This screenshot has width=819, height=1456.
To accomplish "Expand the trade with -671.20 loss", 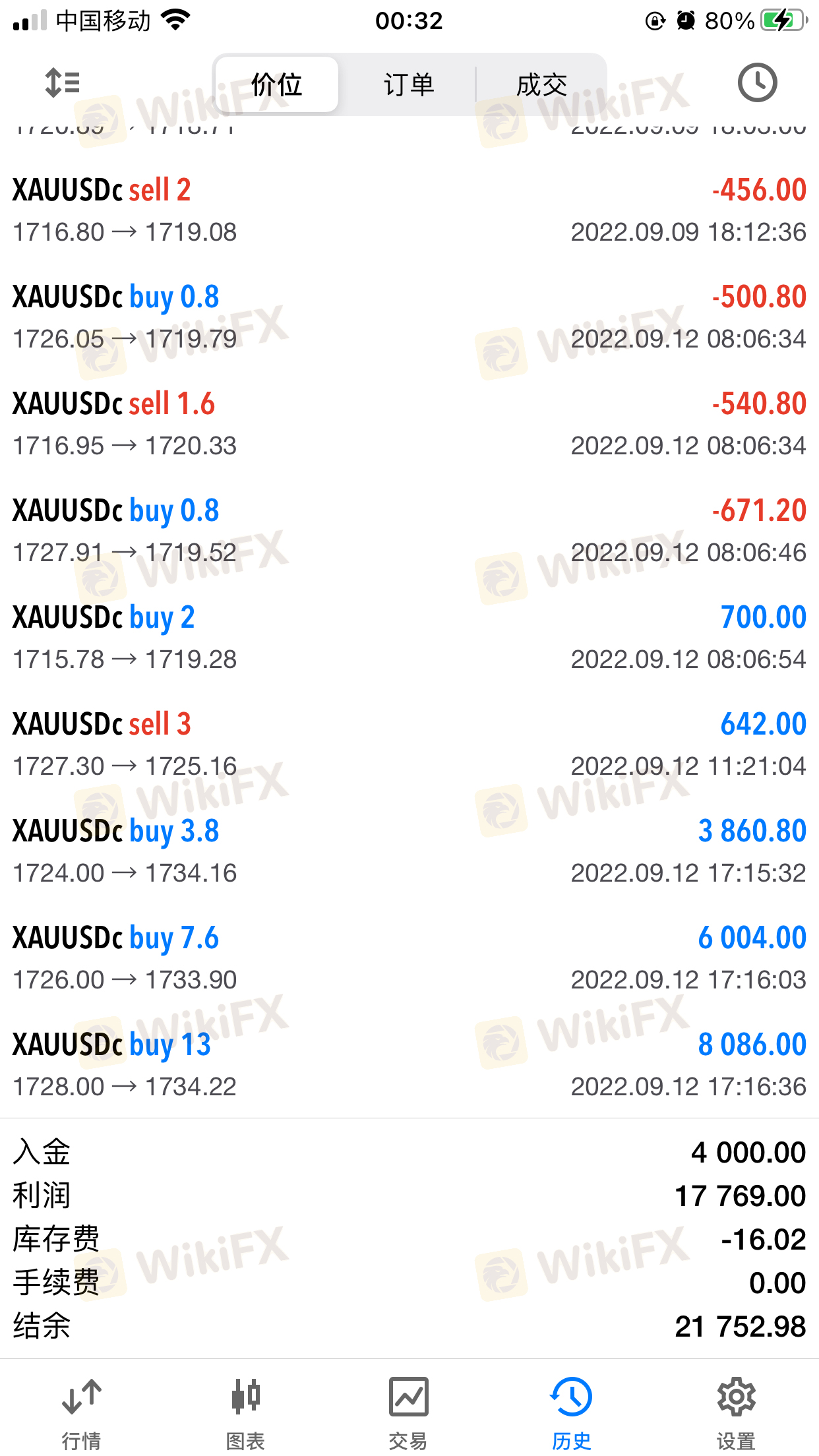I will coord(409,530).
